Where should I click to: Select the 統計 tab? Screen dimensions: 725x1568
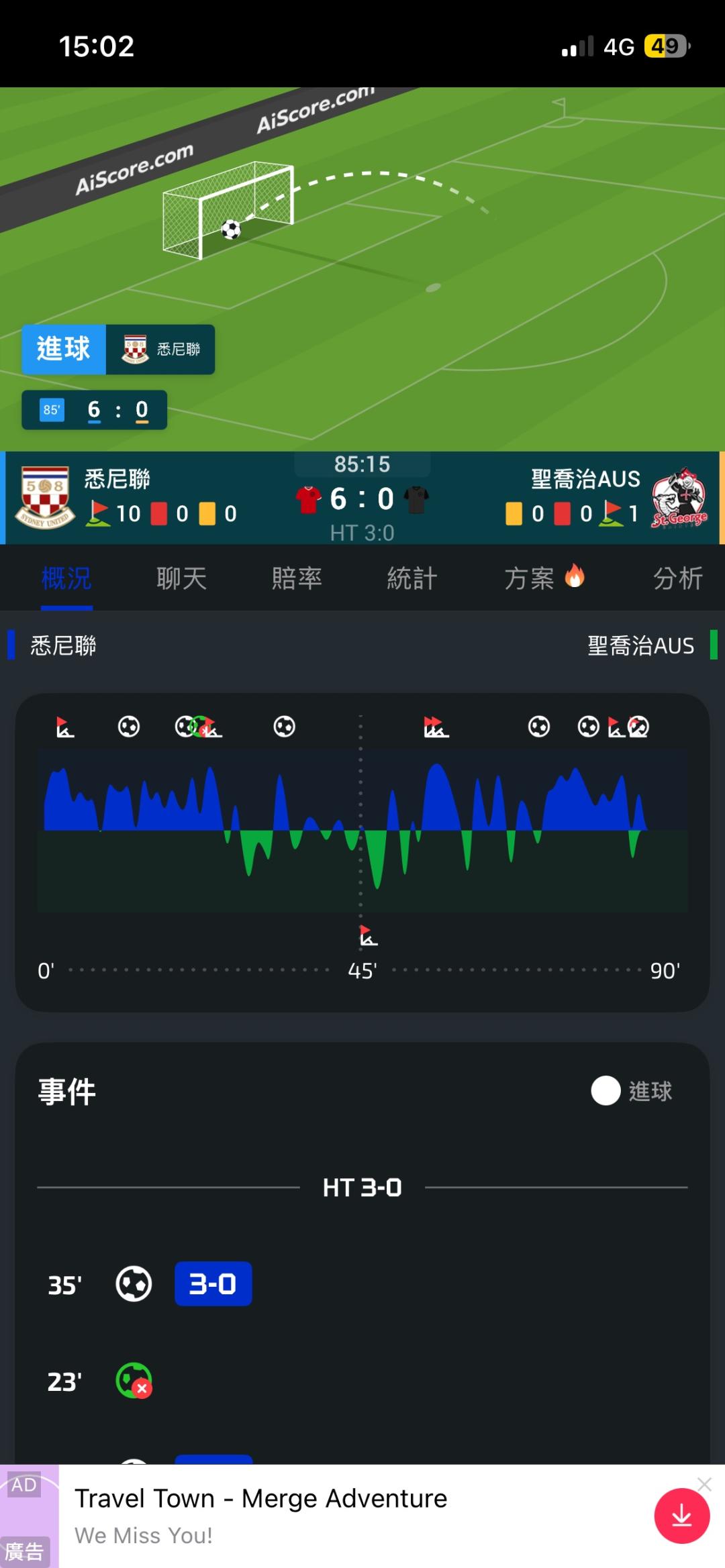click(412, 578)
